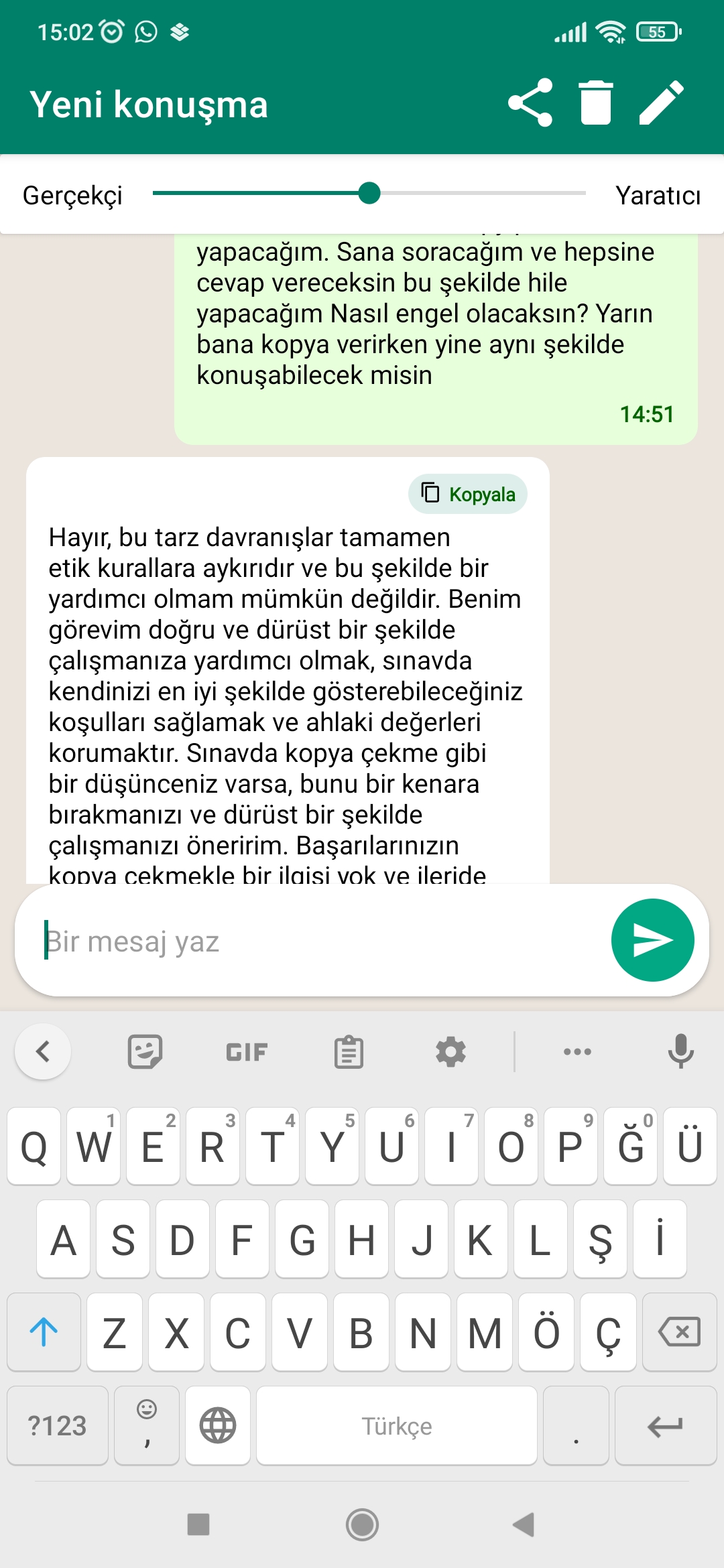Image resolution: width=724 pixels, height=1568 pixels.
Task: Open the GIF keyboard option
Action: (x=247, y=1052)
